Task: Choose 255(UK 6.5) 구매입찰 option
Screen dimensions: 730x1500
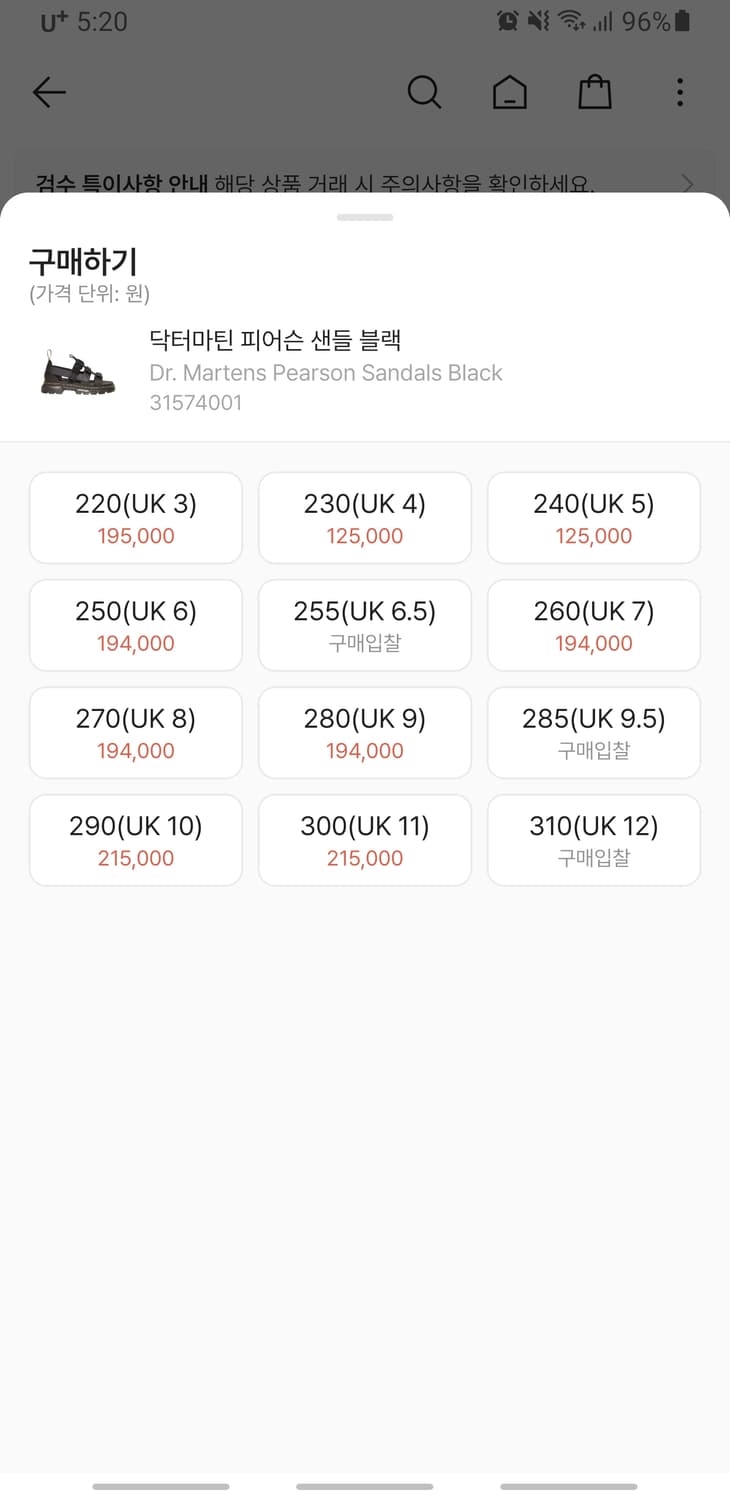Action: 364,625
